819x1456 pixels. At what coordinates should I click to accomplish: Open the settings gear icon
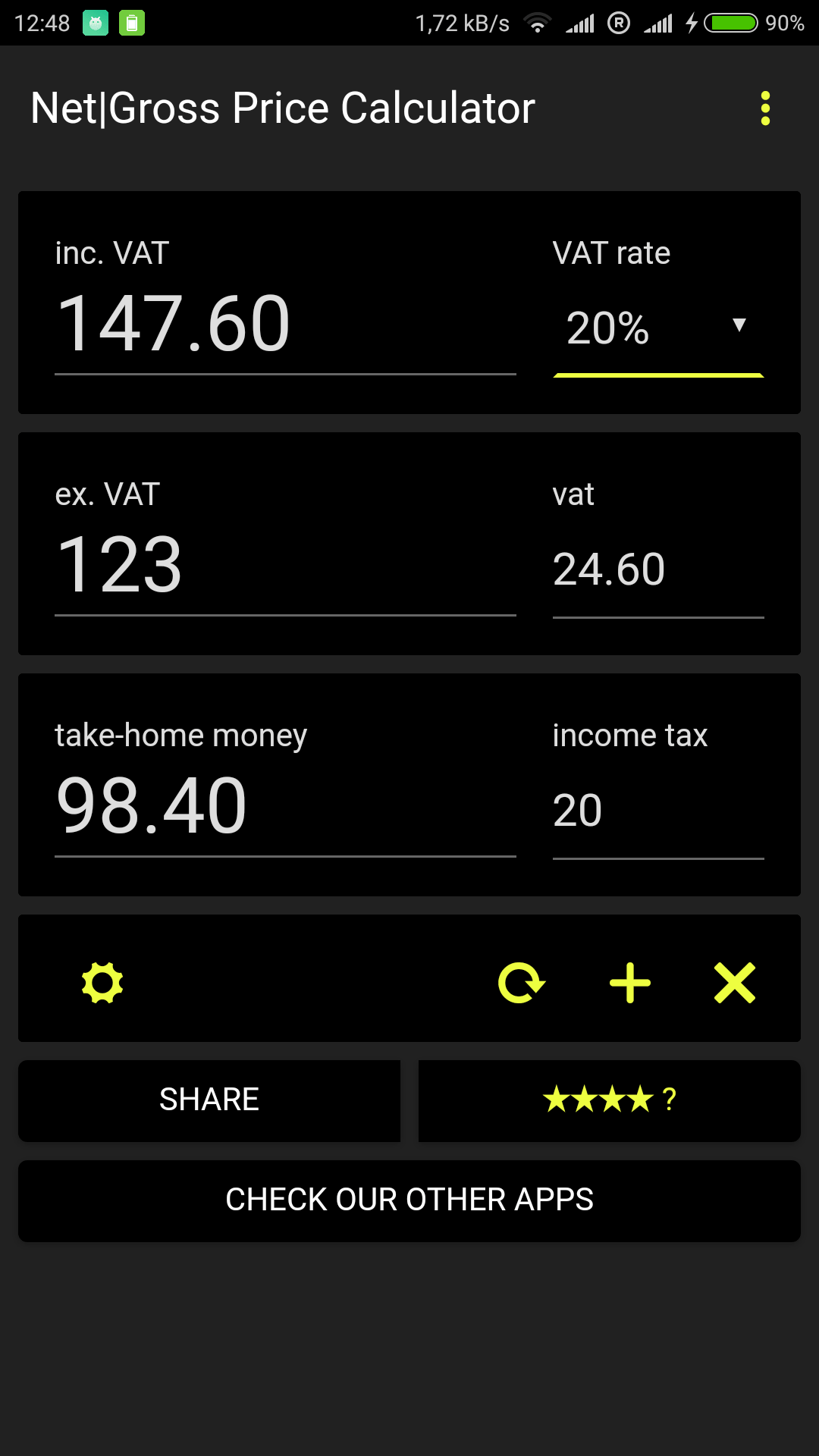click(103, 982)
